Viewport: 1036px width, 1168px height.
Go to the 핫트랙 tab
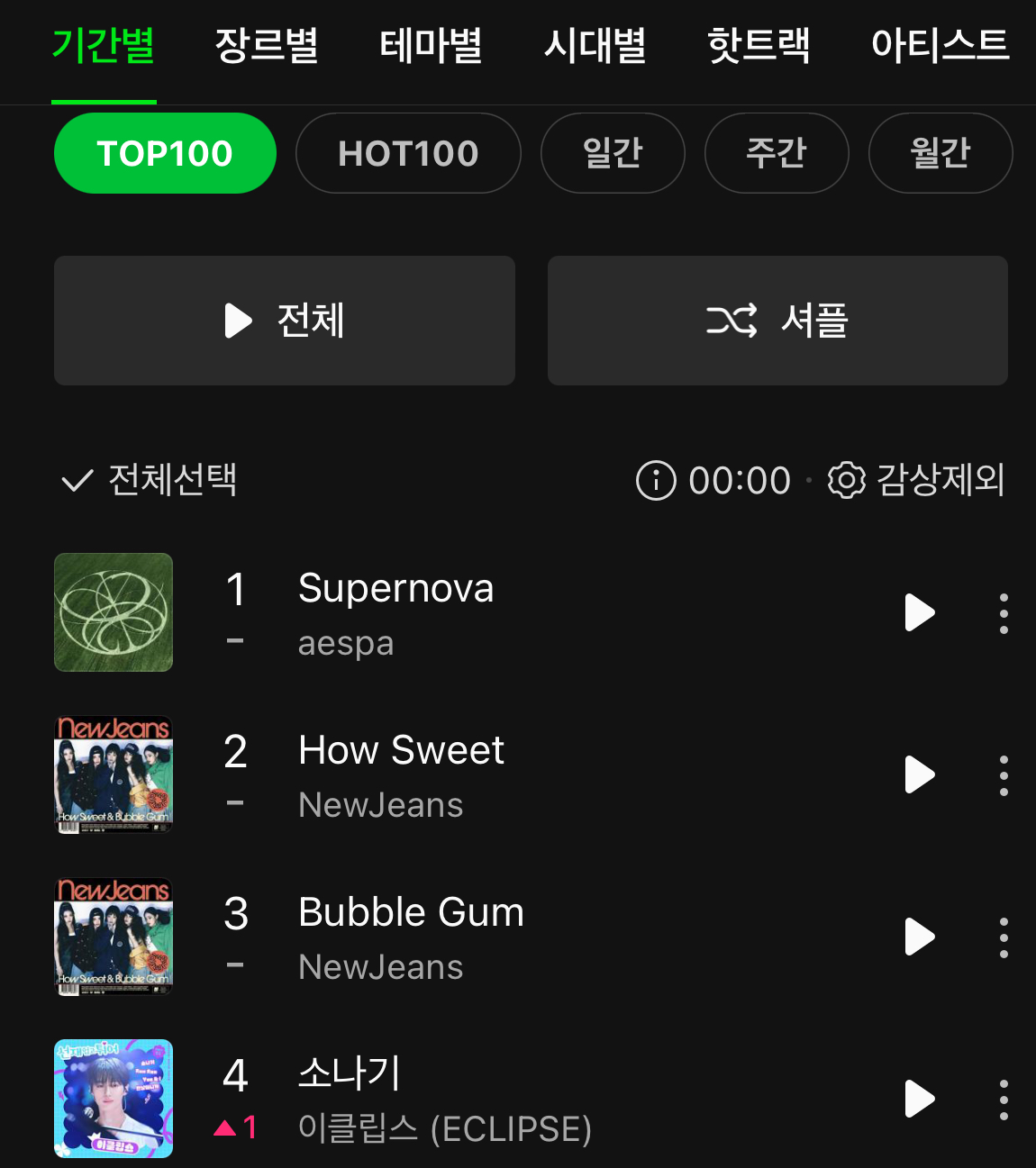coord(759,45)
